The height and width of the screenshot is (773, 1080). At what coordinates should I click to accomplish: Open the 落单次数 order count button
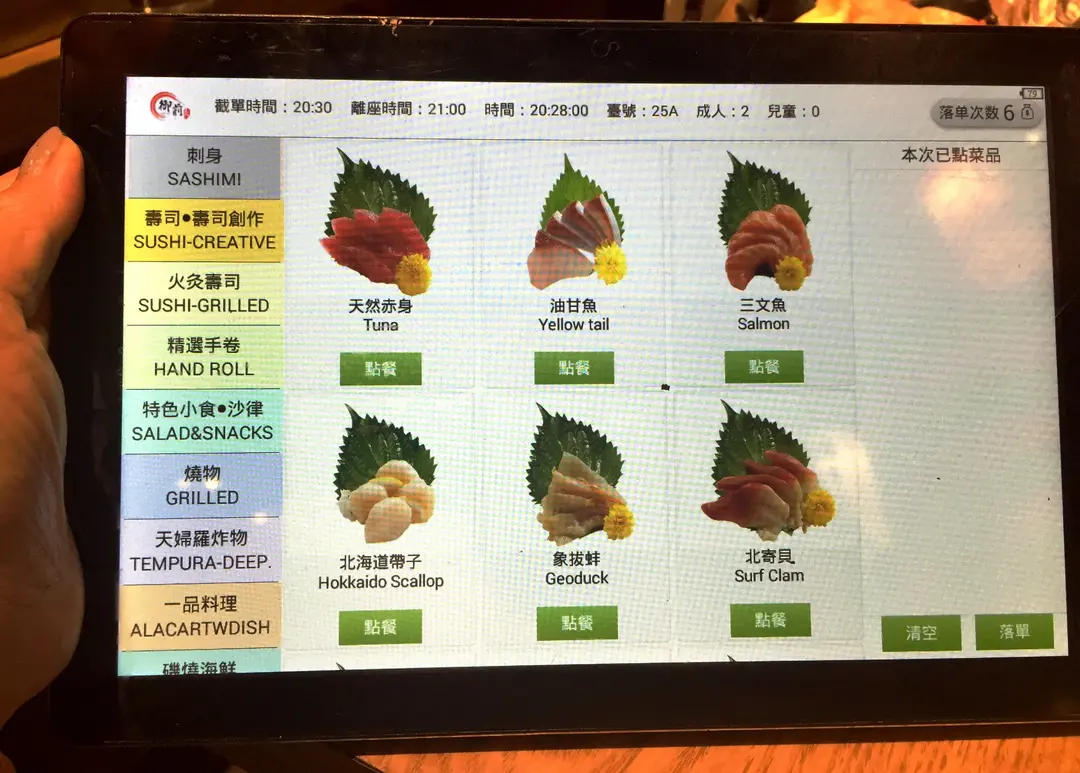pos(986,113)
